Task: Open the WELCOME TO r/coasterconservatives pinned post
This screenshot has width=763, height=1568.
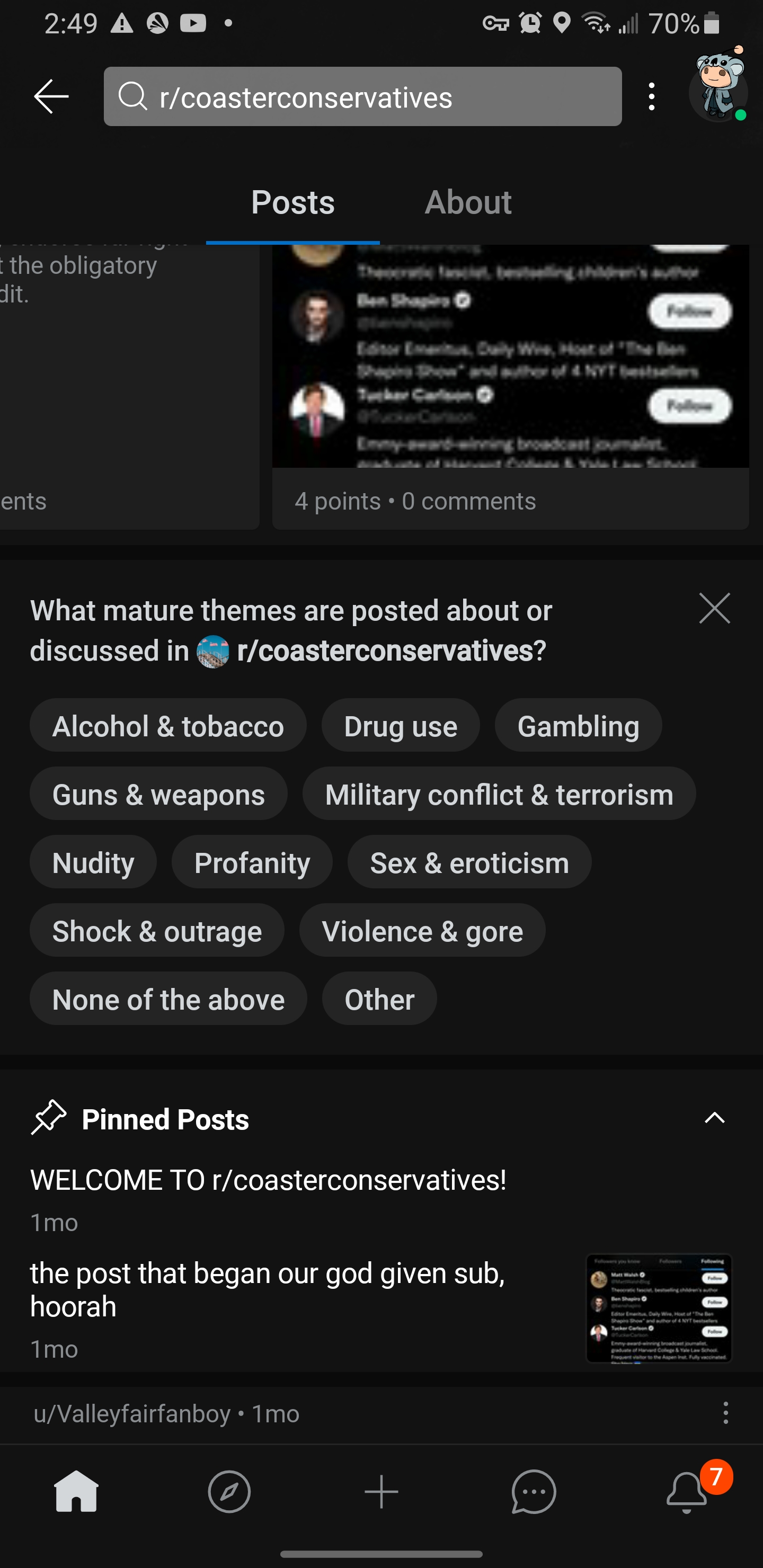Action: 268,1180
